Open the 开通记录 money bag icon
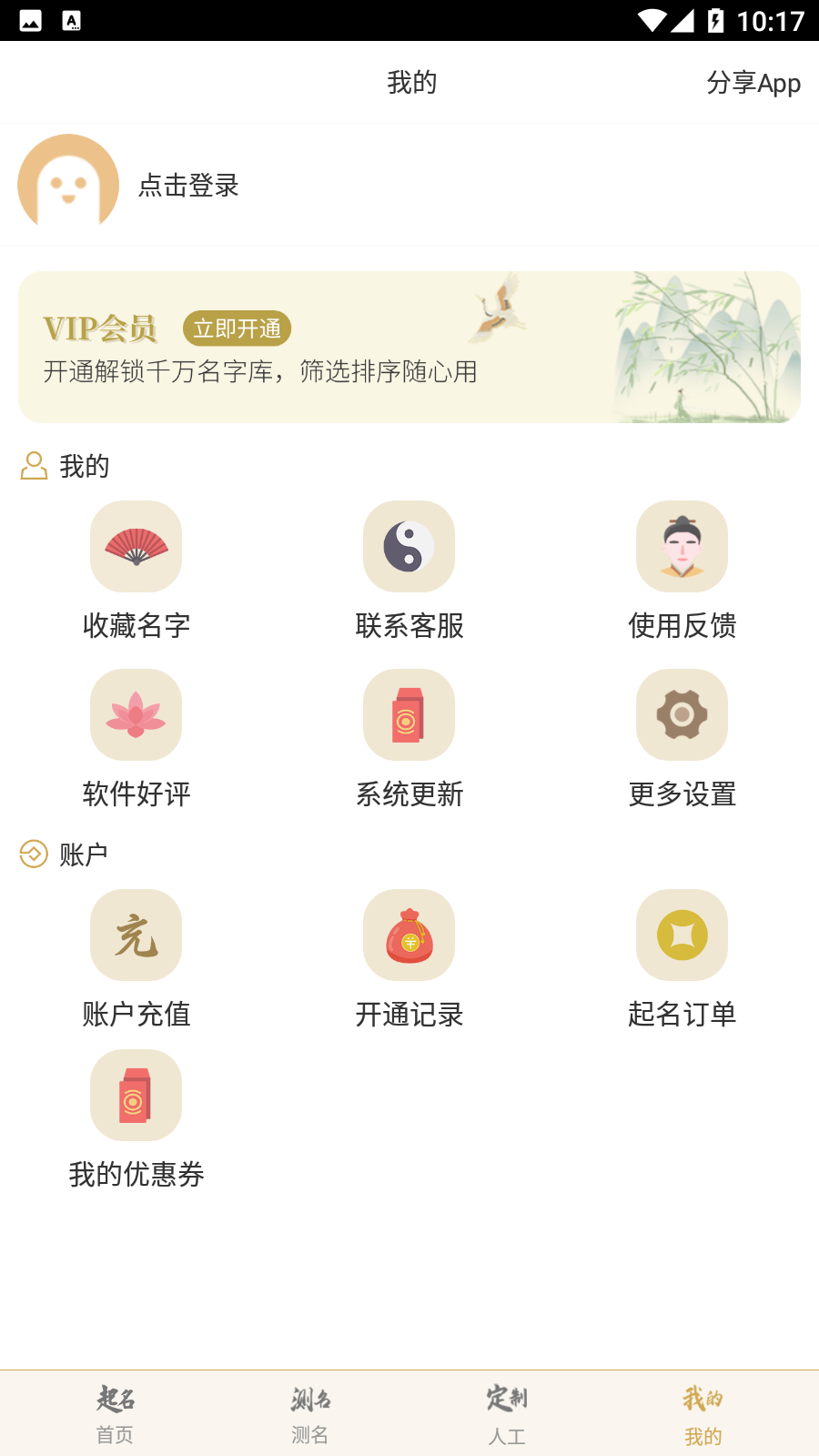 409,935
